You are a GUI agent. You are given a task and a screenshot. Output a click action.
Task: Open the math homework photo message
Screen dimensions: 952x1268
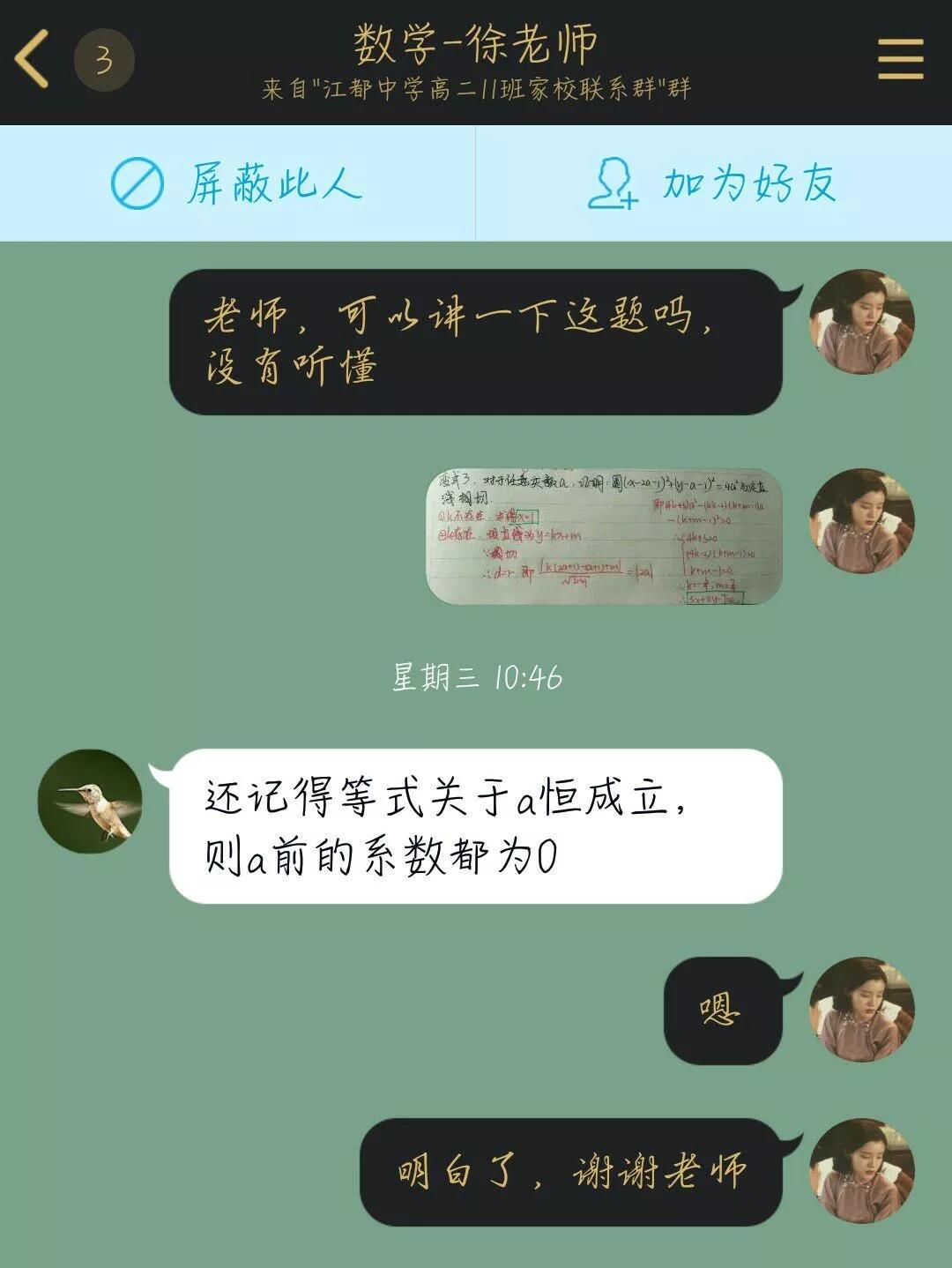604,537
